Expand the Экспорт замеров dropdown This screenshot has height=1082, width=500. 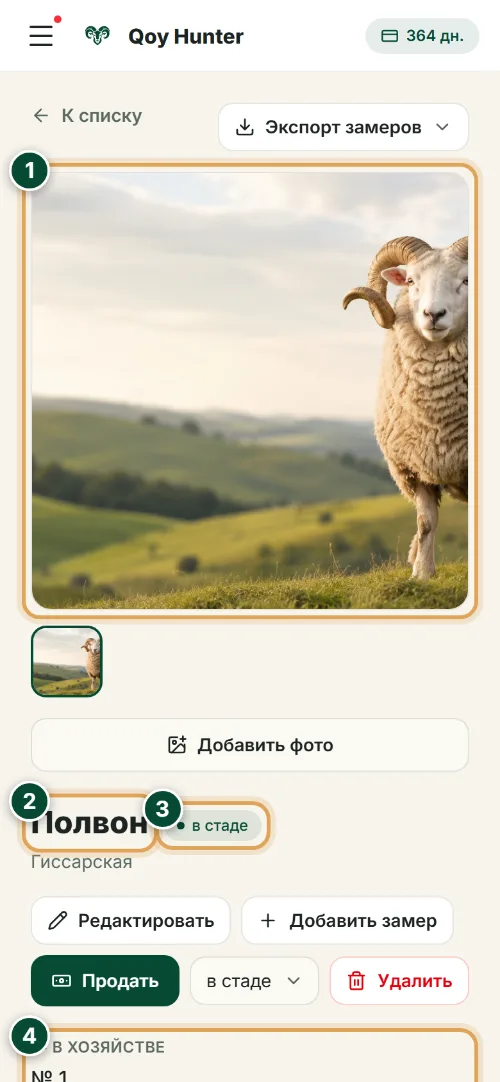pos(343,127)
